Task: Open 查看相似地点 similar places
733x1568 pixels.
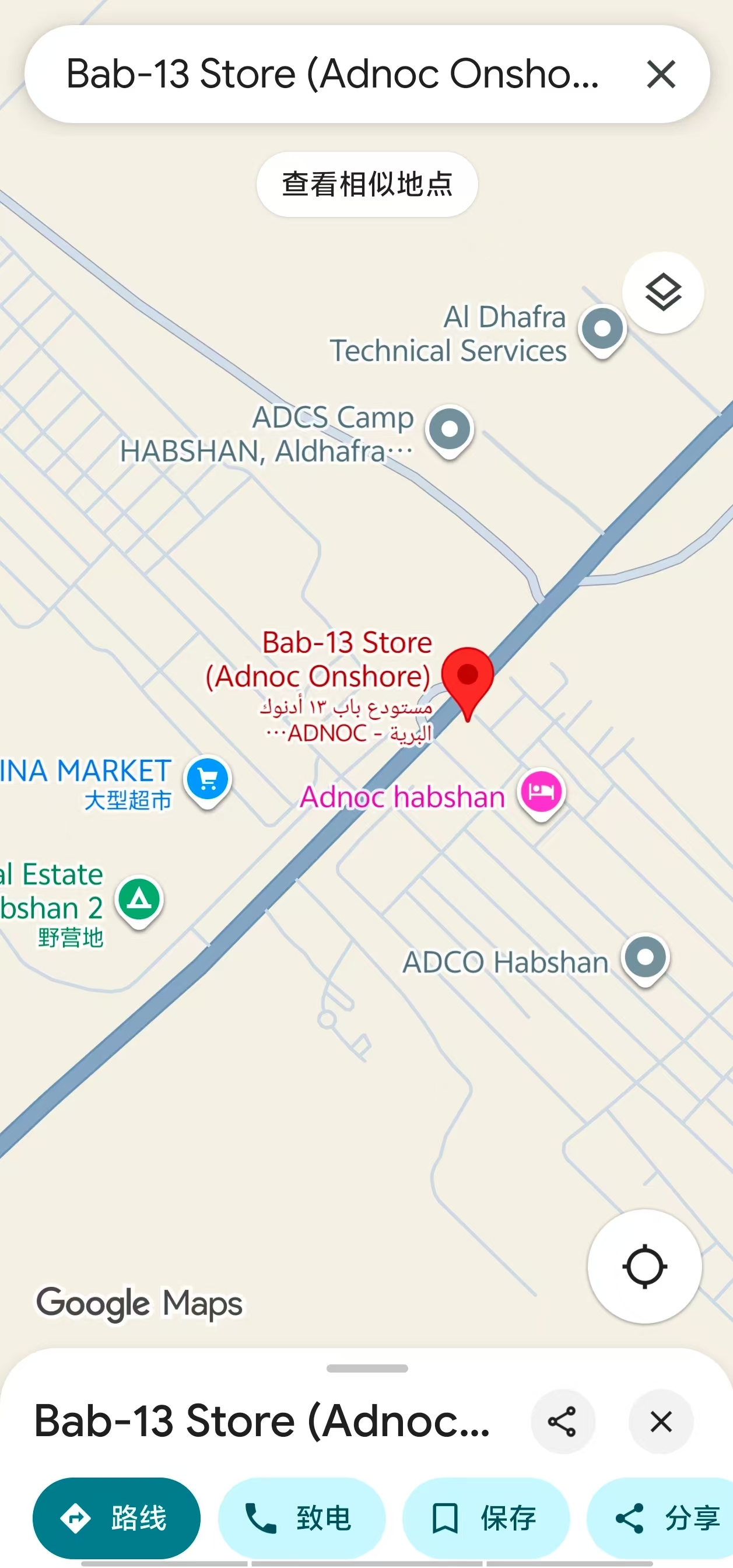Action: point(366,184)
